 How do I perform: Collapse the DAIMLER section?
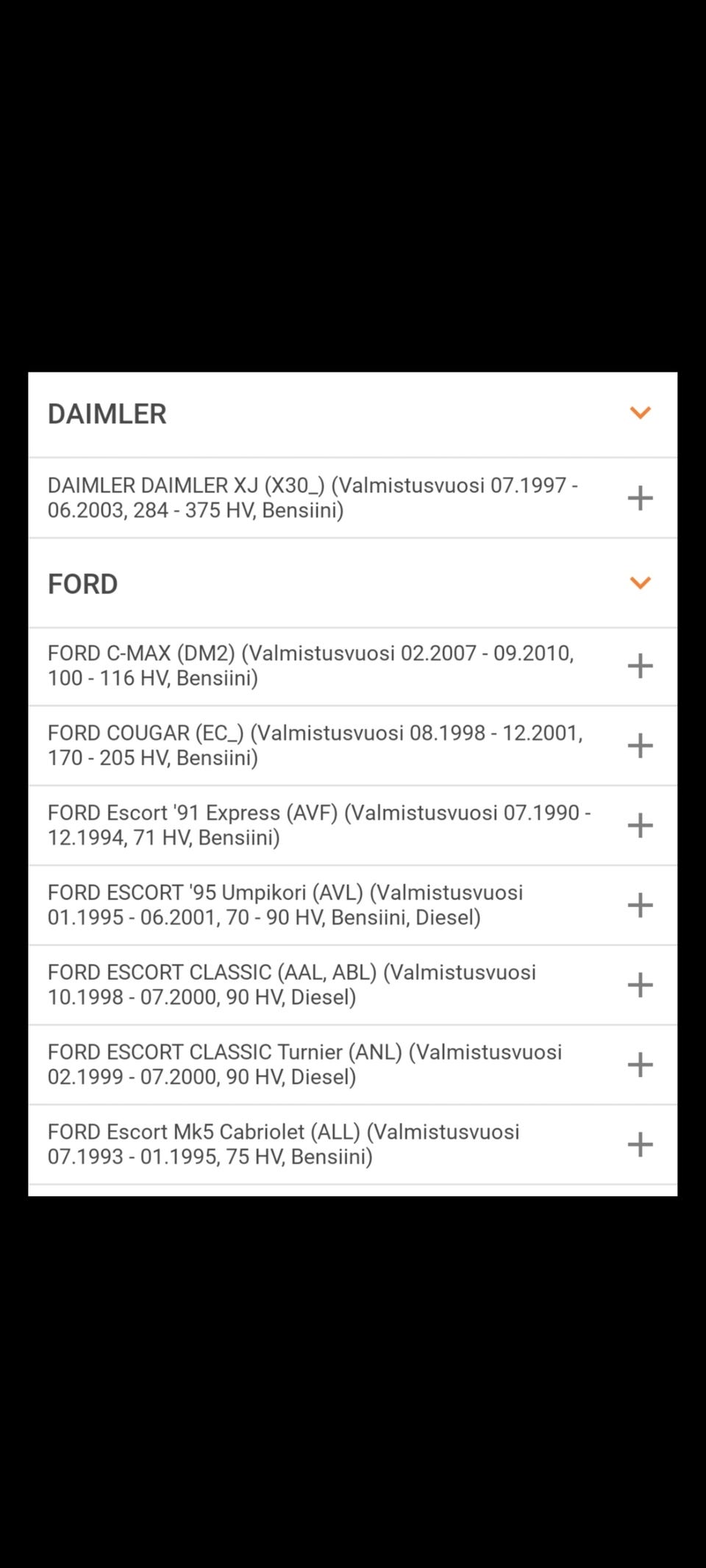coord(640,414)
